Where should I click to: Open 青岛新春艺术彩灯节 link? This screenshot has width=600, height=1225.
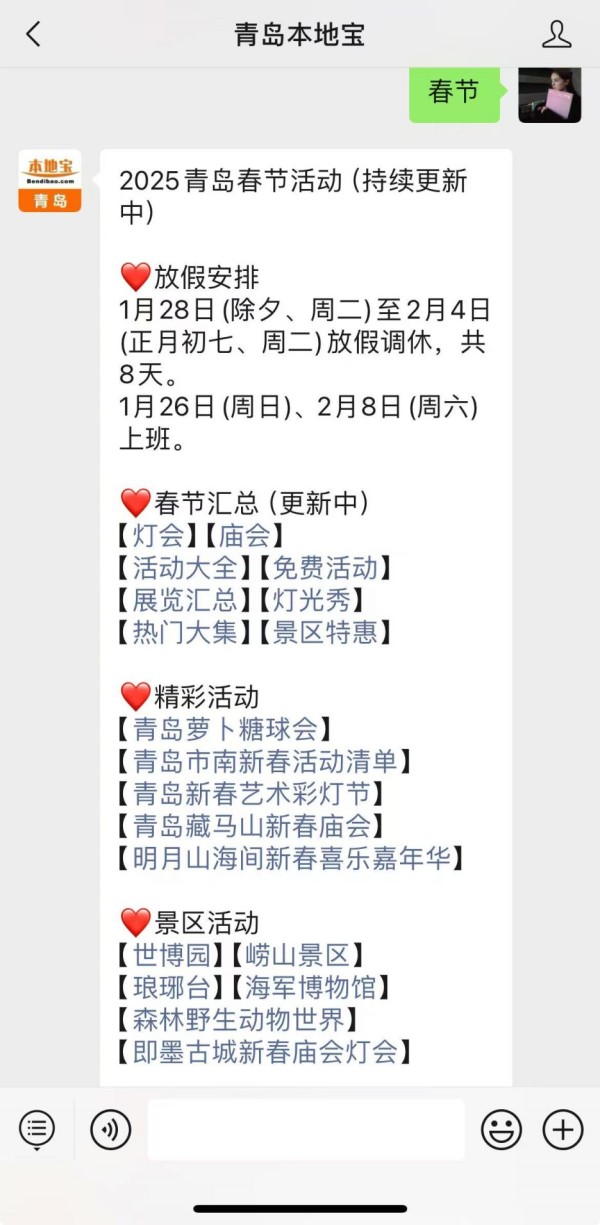tap(252, 794)
